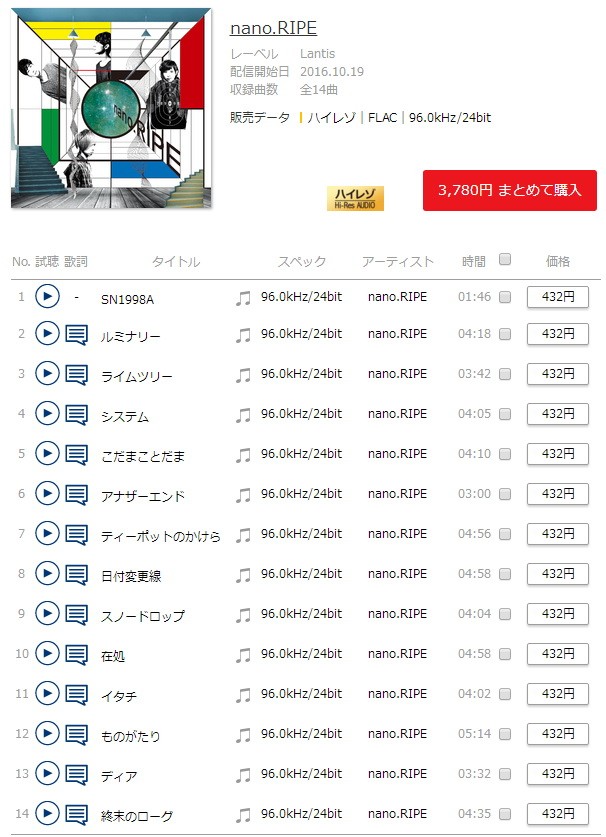Play the trial clip of ディア
The image size is (606, 837).
click(47, 773)
